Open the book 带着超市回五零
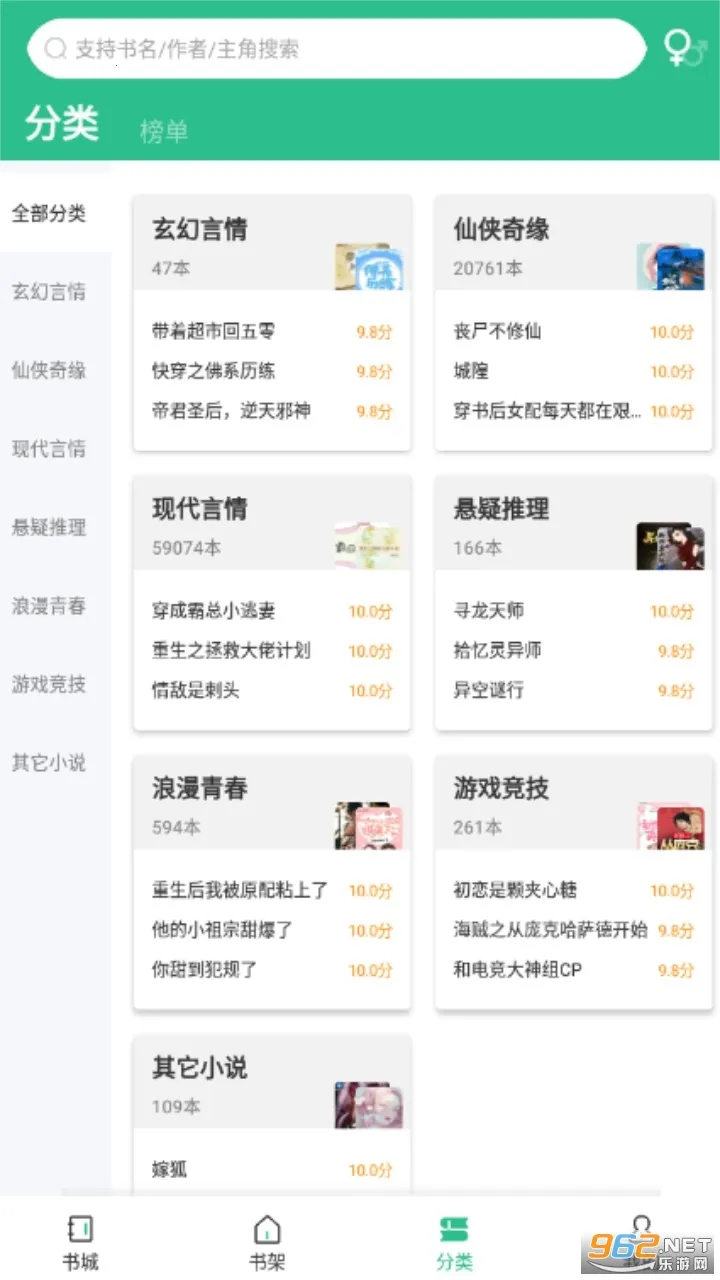 [x=214, y=331]
